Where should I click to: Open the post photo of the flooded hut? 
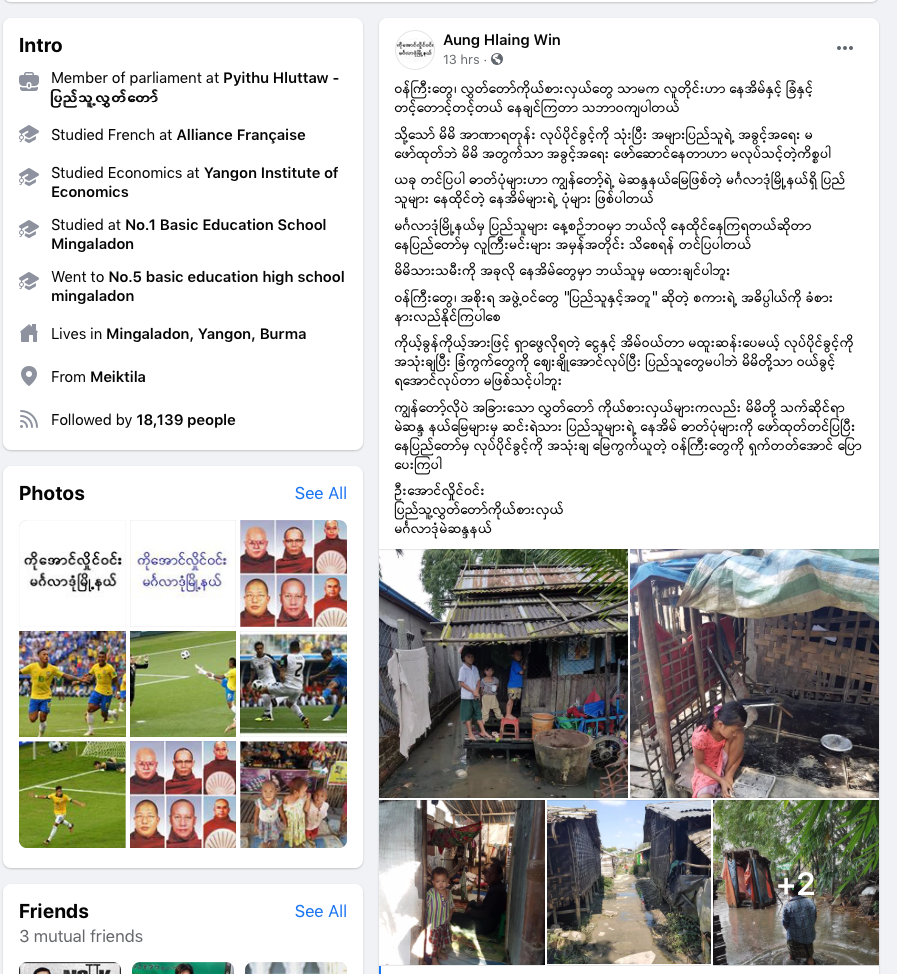tap(503, 673)
